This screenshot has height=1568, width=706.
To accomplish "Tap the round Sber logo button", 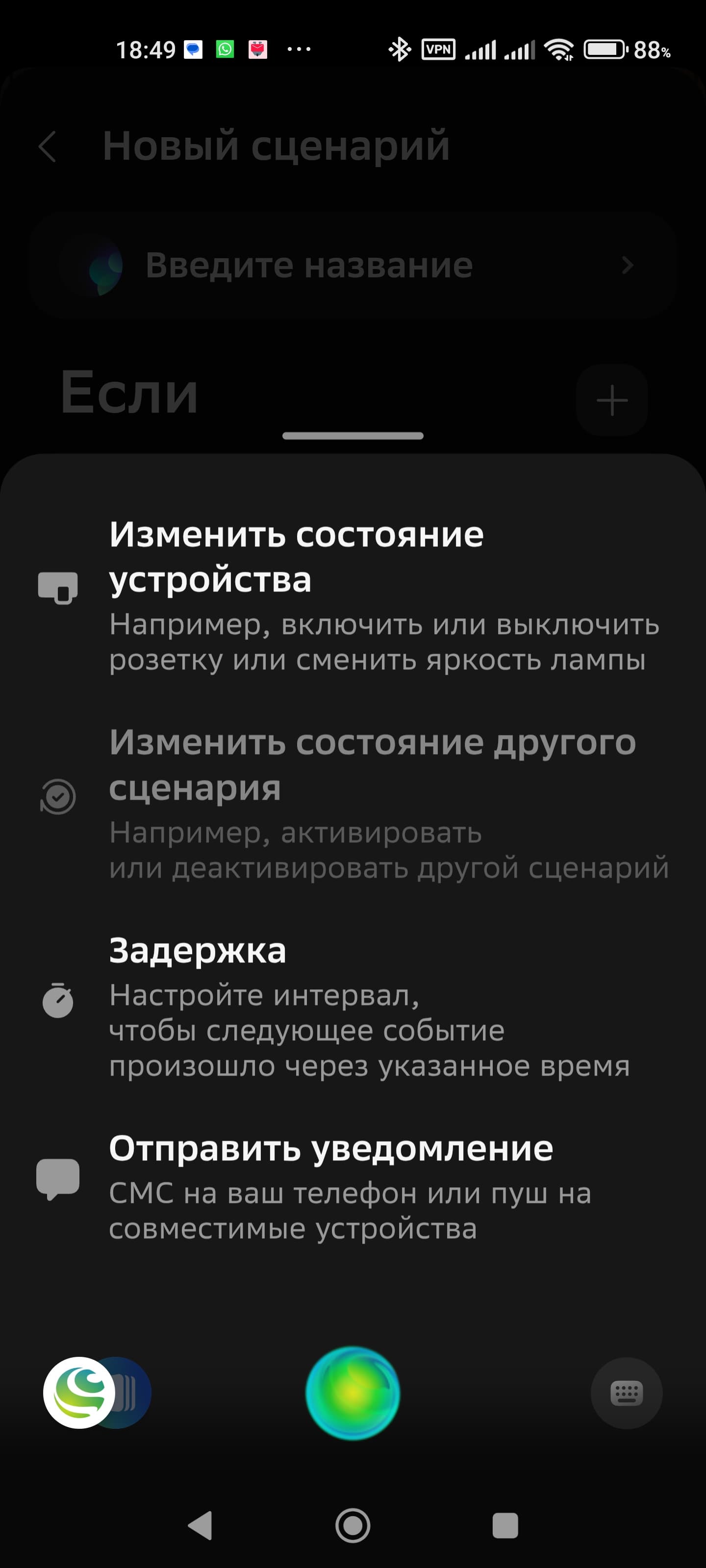I will [x=79, y=1393].
